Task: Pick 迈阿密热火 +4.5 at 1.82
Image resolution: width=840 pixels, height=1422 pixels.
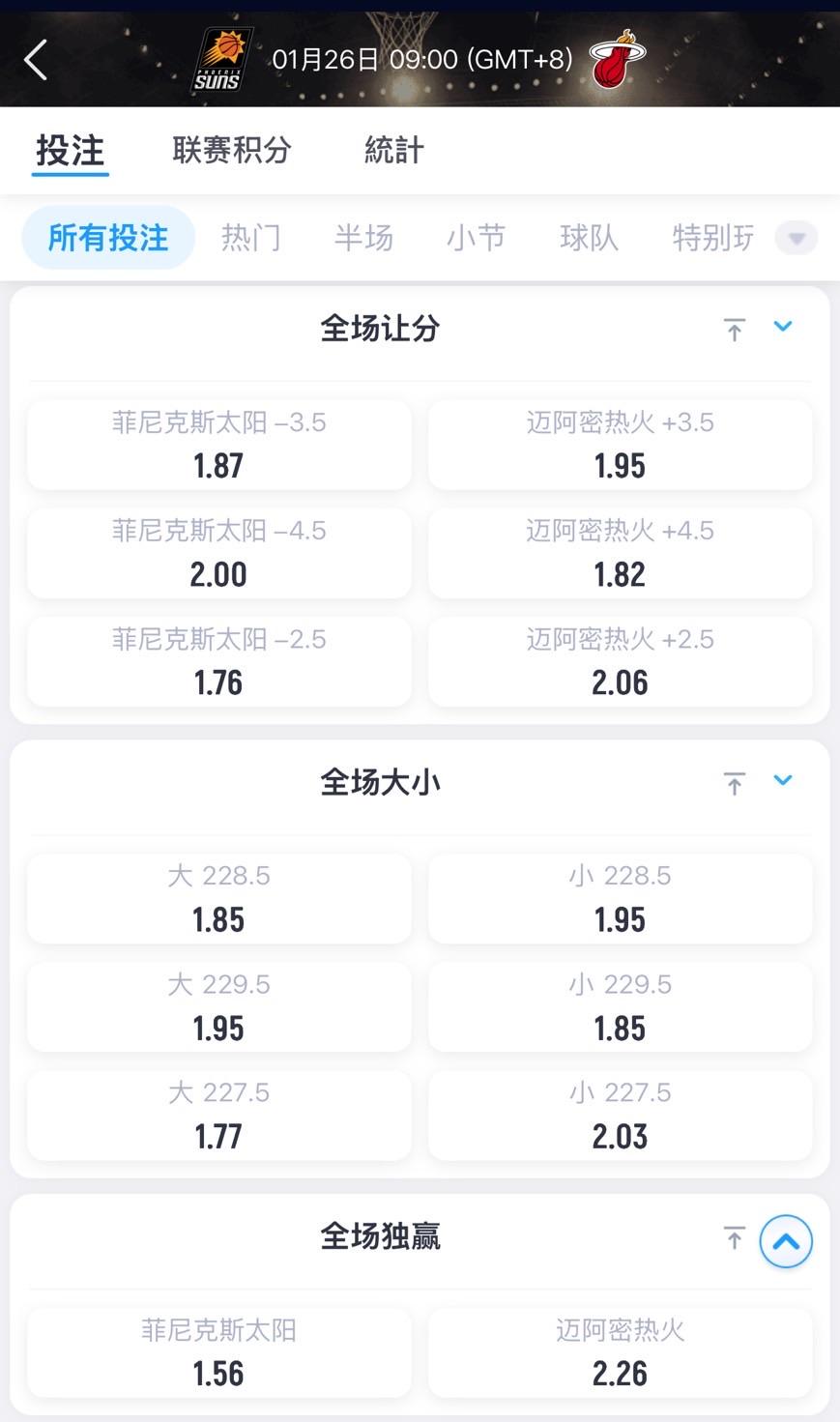Action: [620, 553]
